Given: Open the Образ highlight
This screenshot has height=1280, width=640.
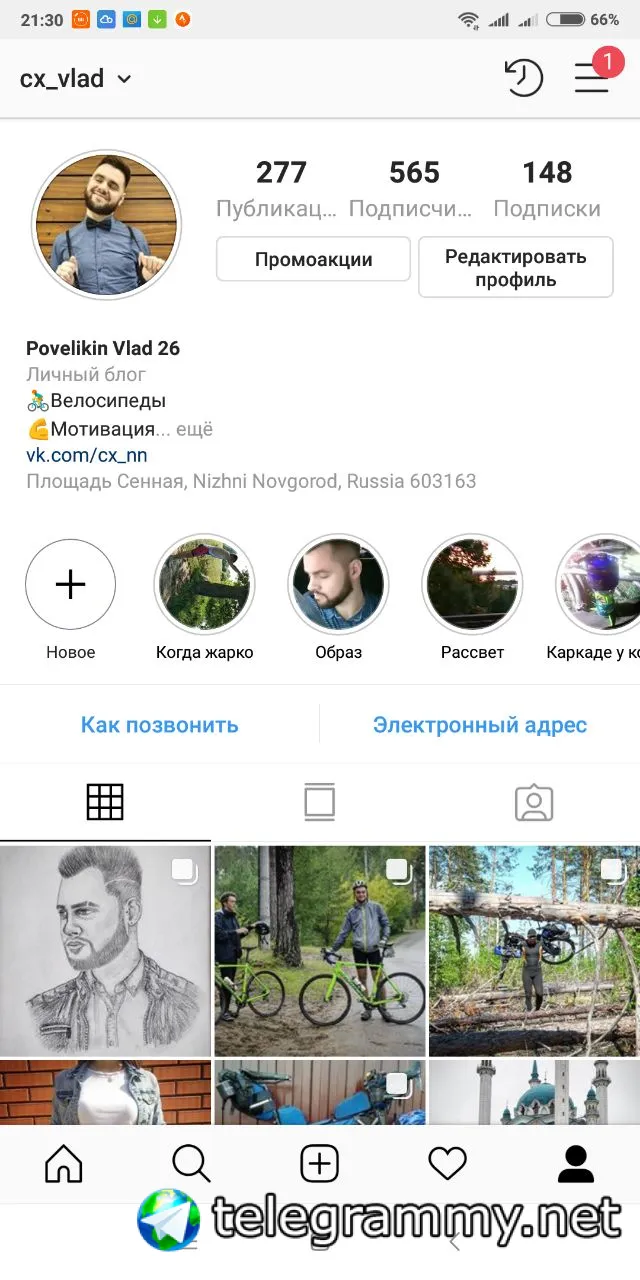Looking at the screenshot, I should 337,585.
